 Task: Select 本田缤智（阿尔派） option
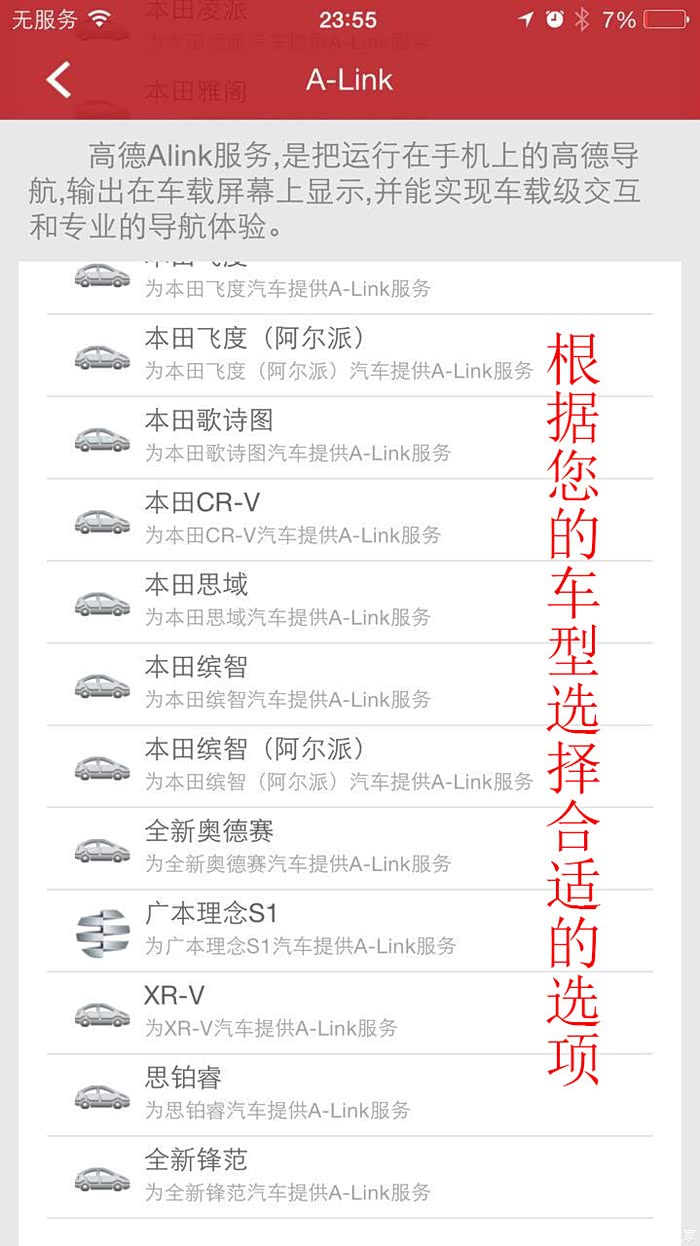pos(340,765)
